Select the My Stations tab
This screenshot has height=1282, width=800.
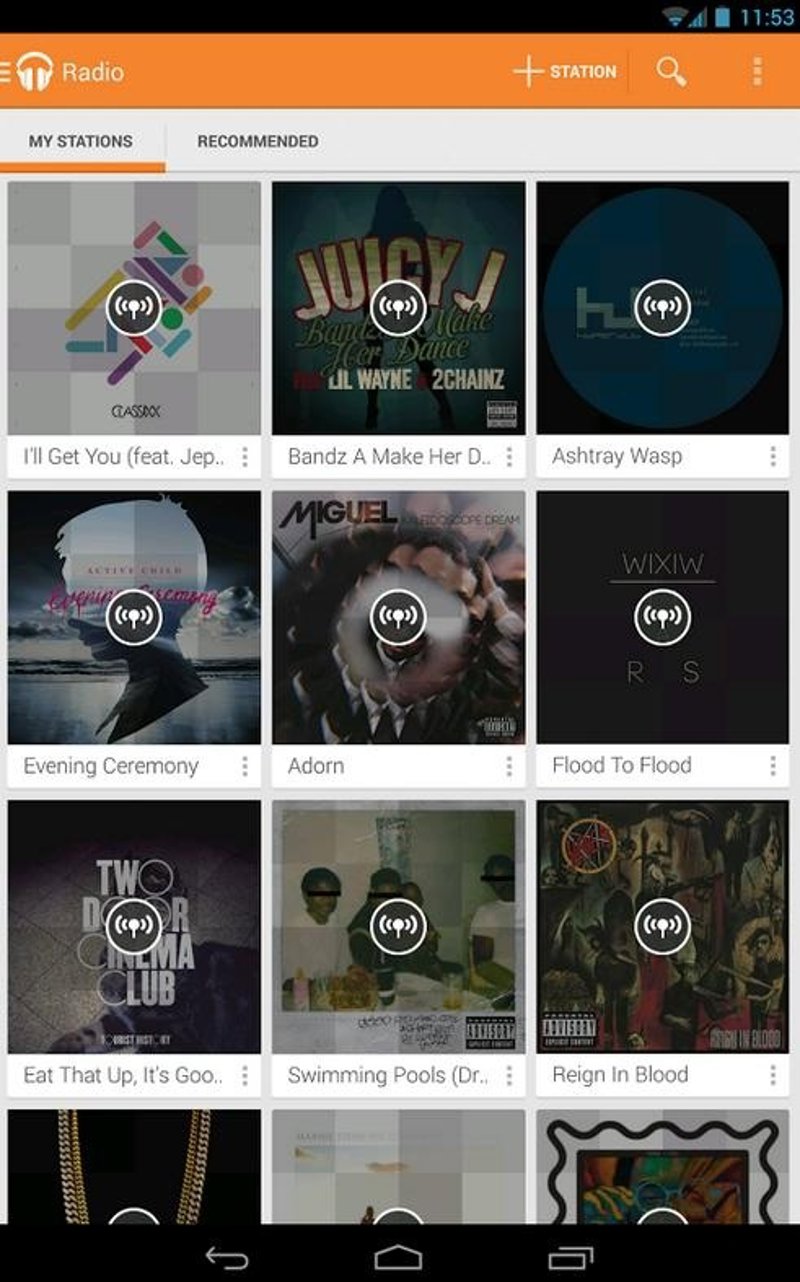[81, 141]
